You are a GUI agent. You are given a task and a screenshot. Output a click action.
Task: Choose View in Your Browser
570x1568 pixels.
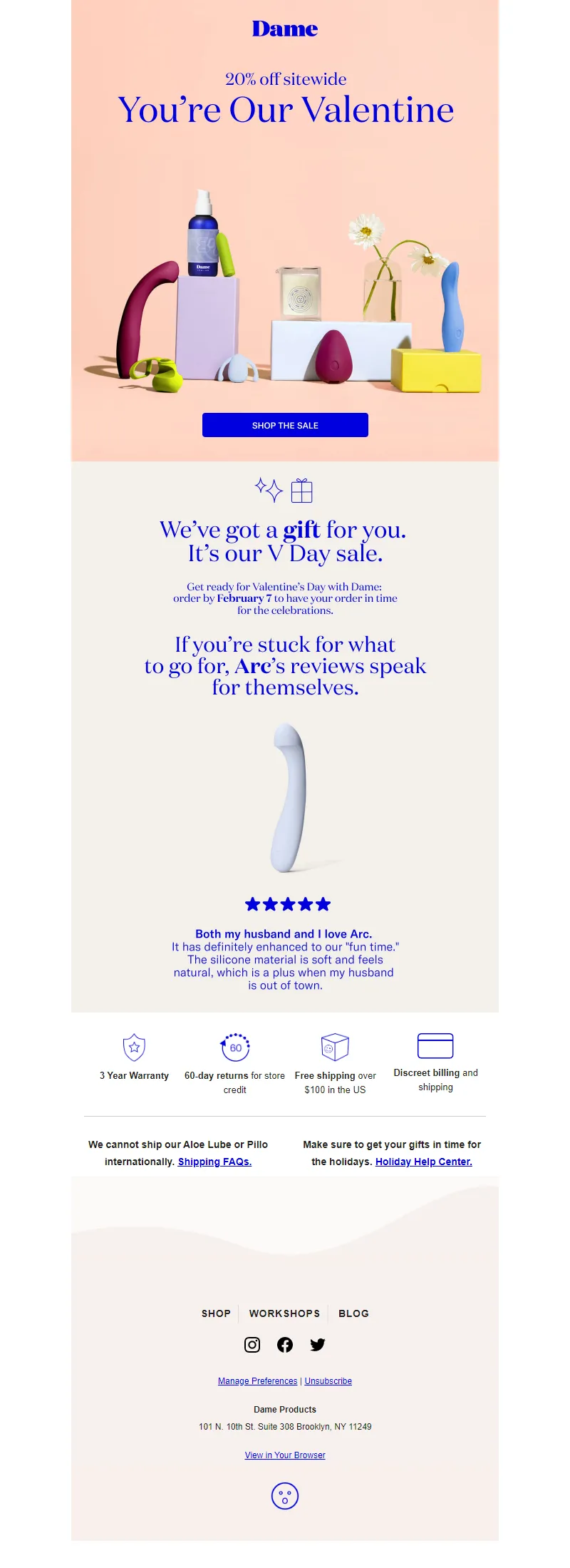[x=285, y=1455]
